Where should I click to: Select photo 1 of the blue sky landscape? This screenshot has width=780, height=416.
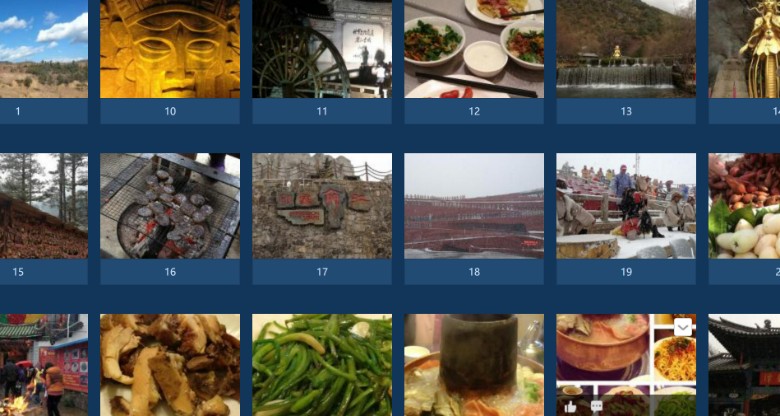[43, 48]
